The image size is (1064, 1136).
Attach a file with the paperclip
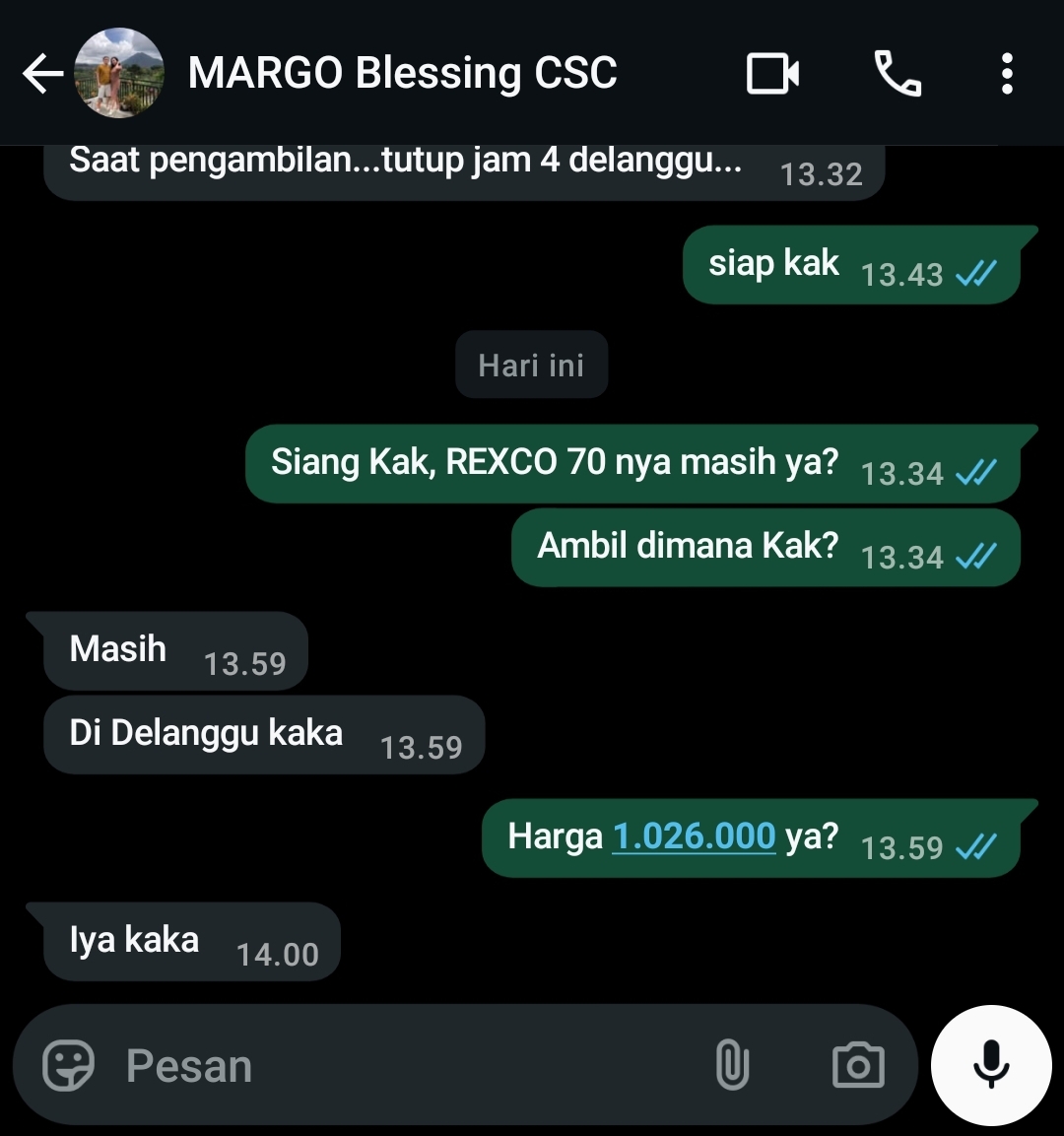tap(731, 1065)
